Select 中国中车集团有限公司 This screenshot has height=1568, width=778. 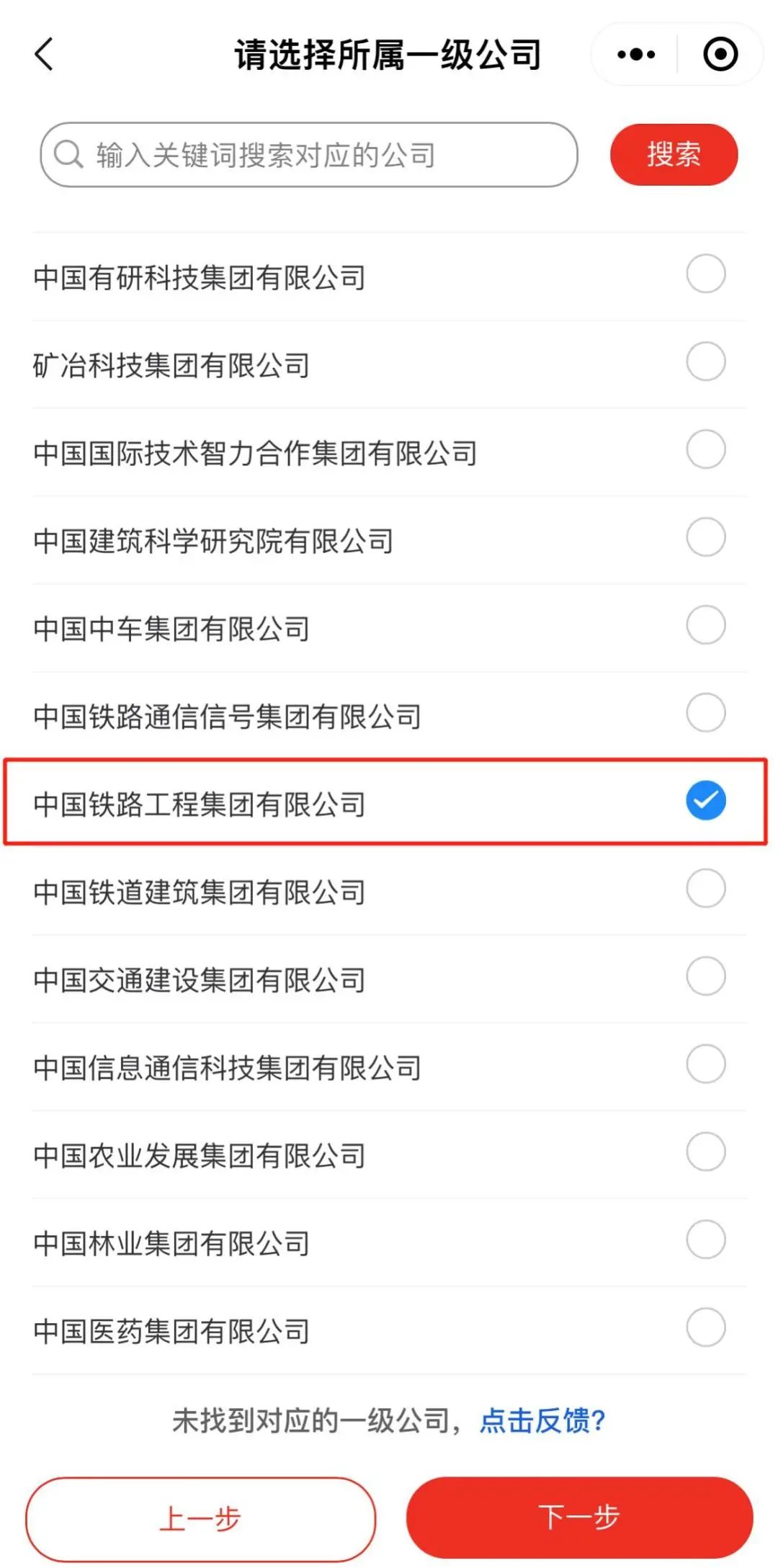tap(705, 625)
